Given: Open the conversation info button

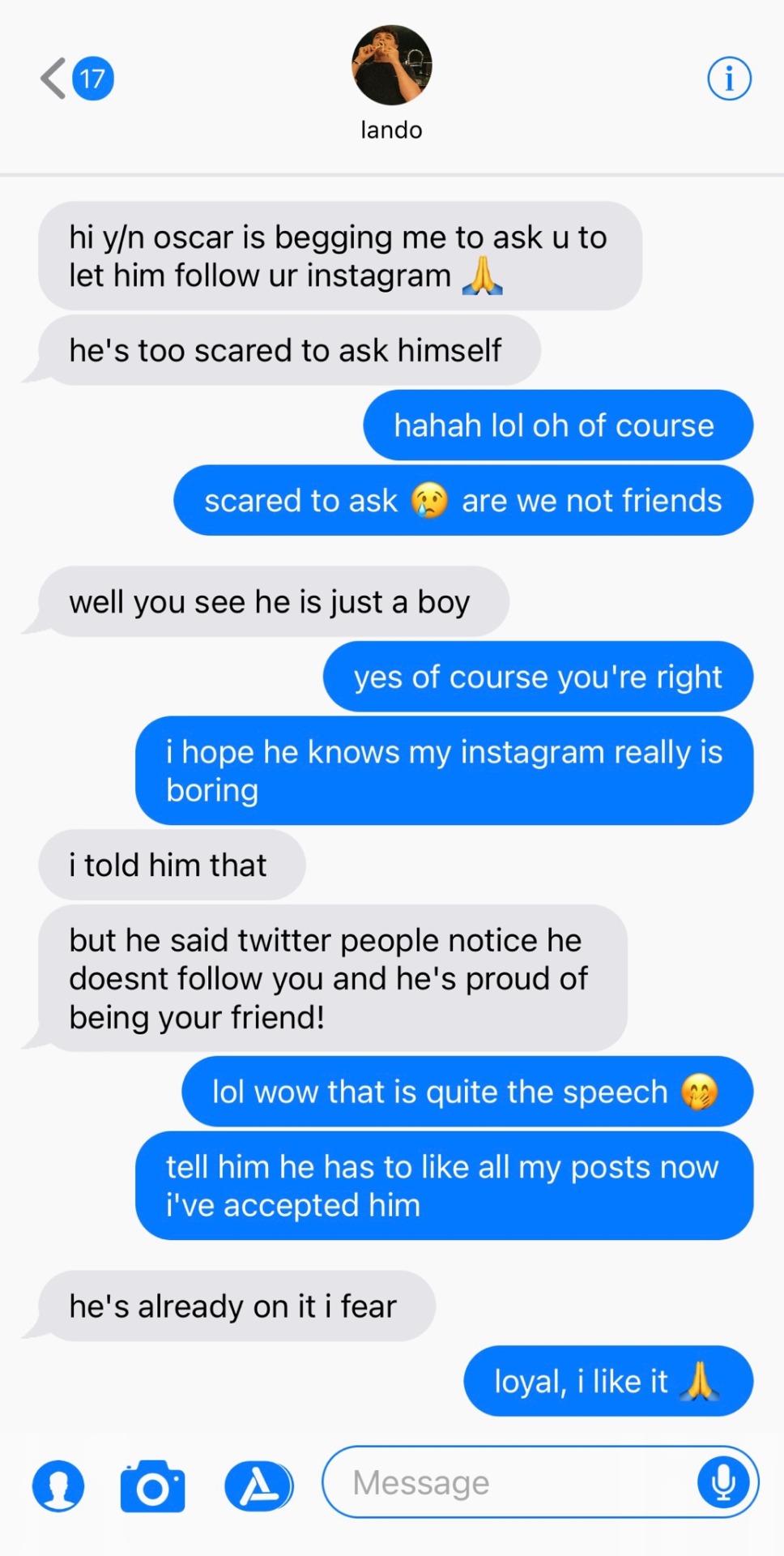Looking at the screenshot, I should (729, 79).
